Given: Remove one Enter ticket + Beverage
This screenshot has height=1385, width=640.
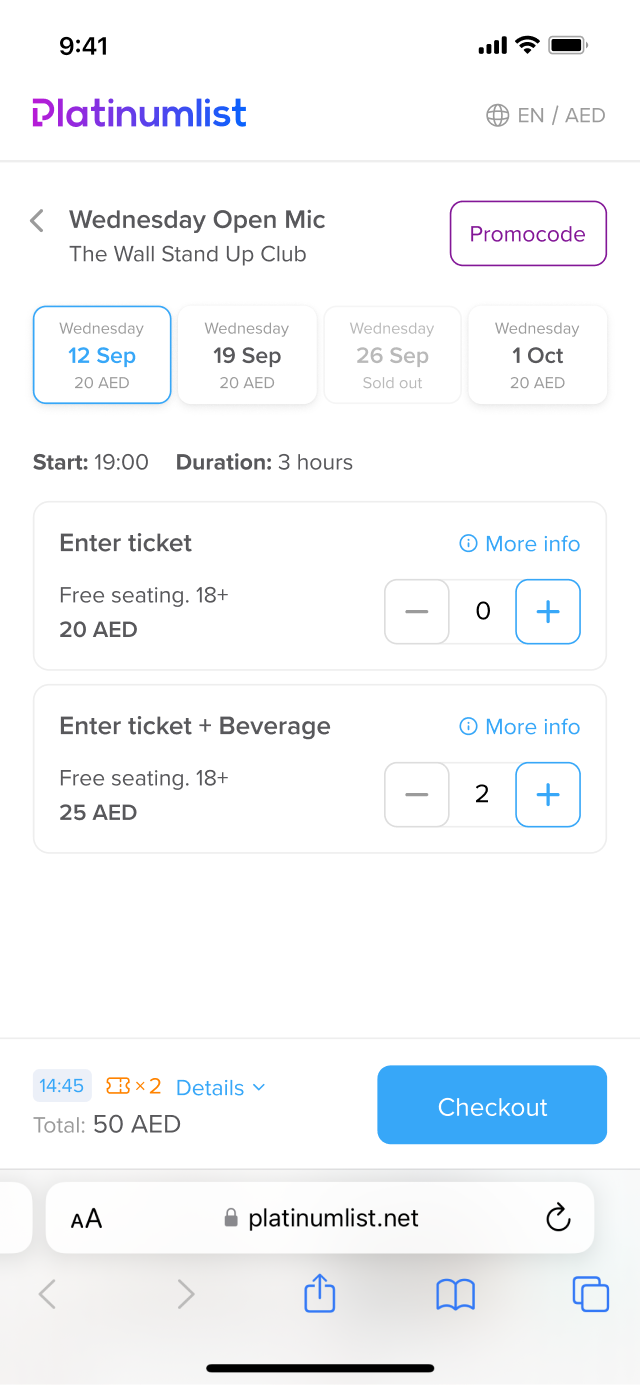Looking at the screenshot, I should pos(417,795).
